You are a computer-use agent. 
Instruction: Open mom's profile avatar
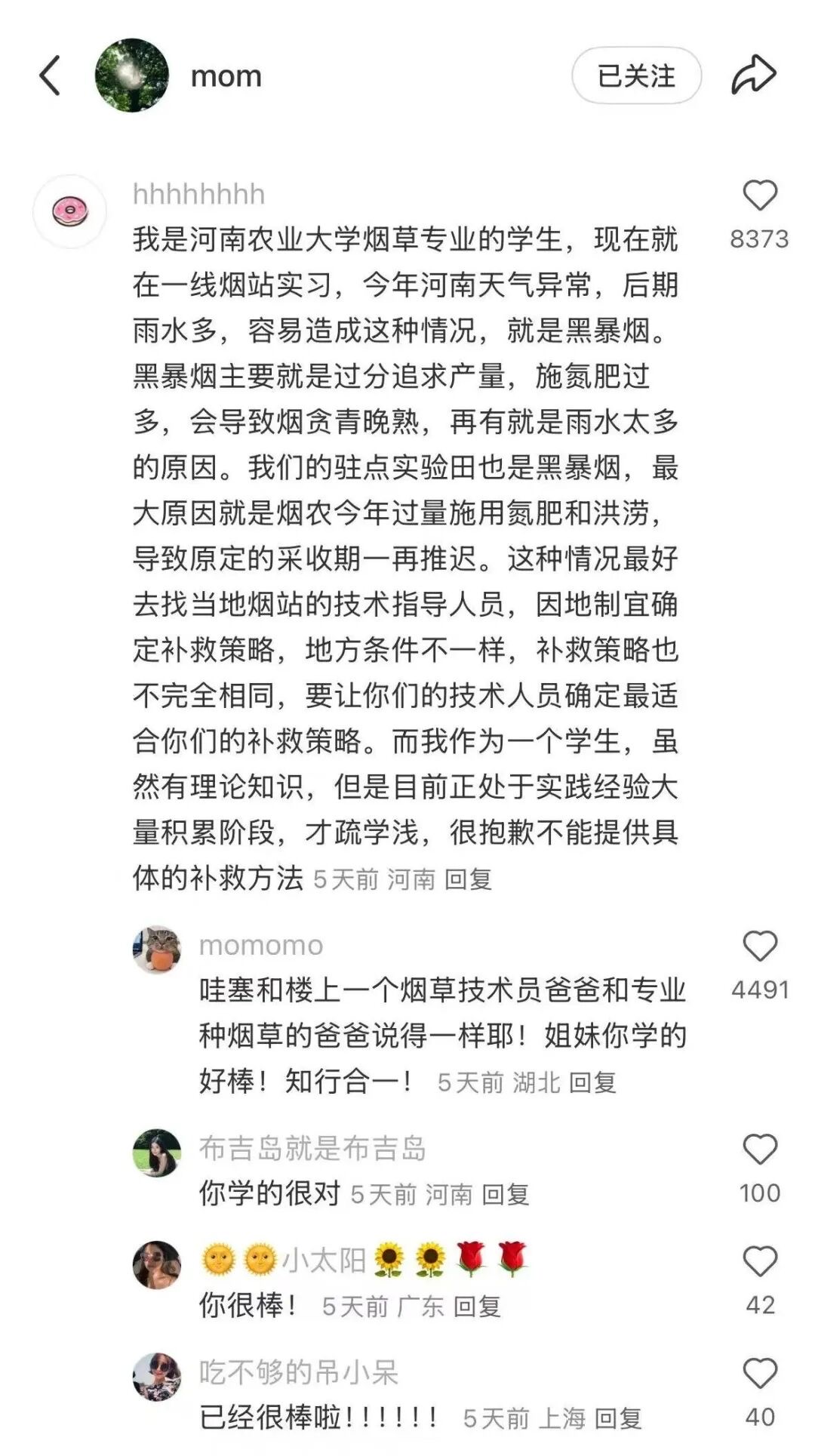pyautogui.click(x=132, y=75)
